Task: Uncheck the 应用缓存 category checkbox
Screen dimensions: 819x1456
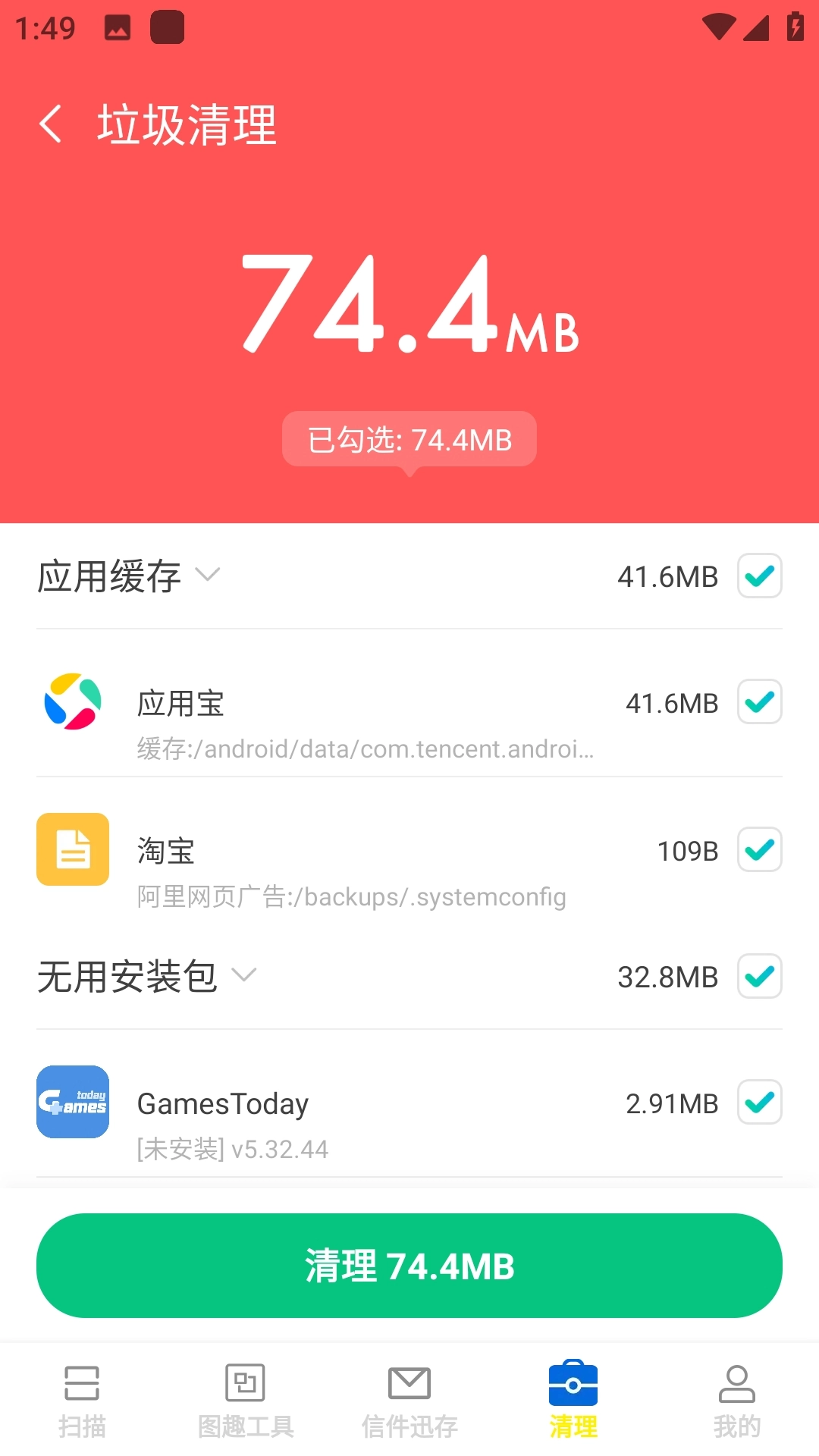Action: [759, 576]
